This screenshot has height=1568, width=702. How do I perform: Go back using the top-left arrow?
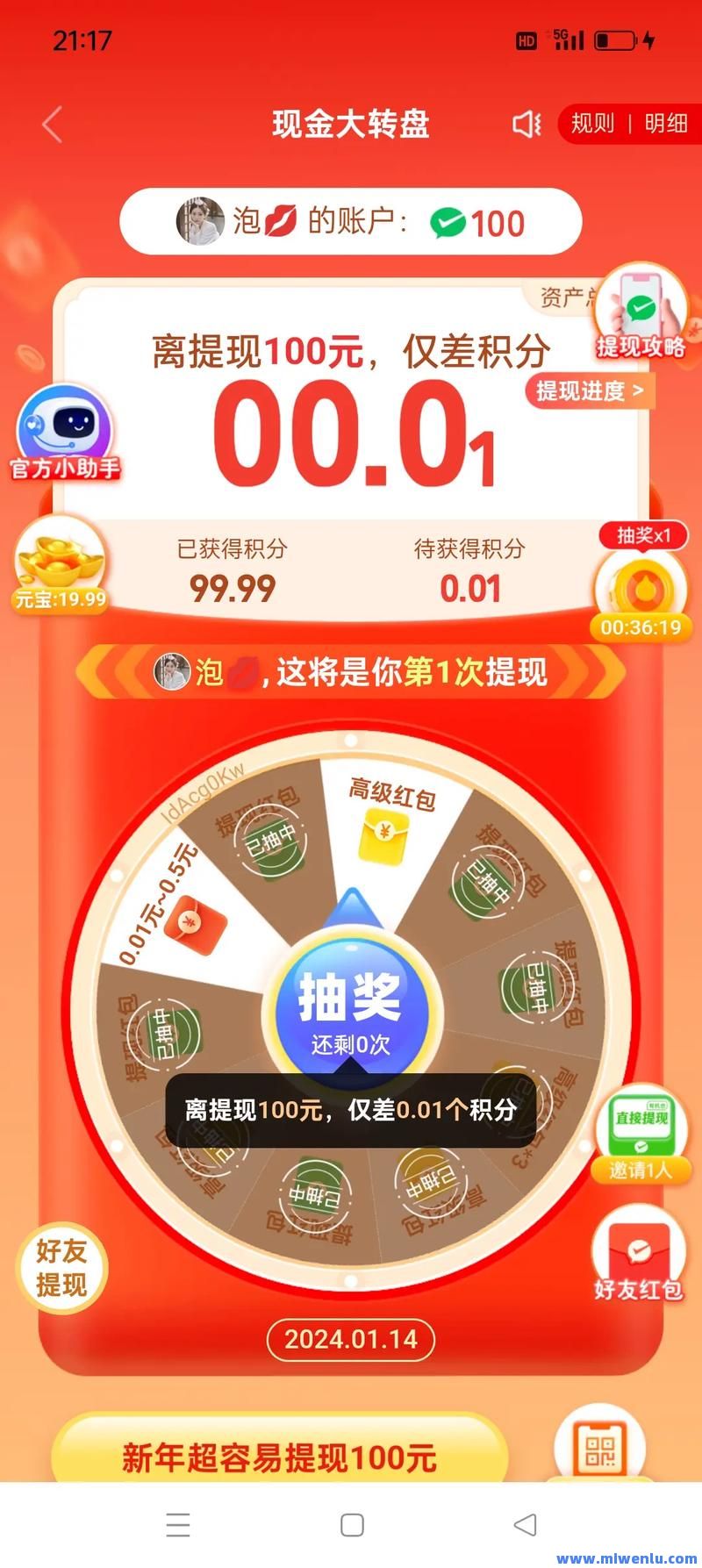click(53, 125)
